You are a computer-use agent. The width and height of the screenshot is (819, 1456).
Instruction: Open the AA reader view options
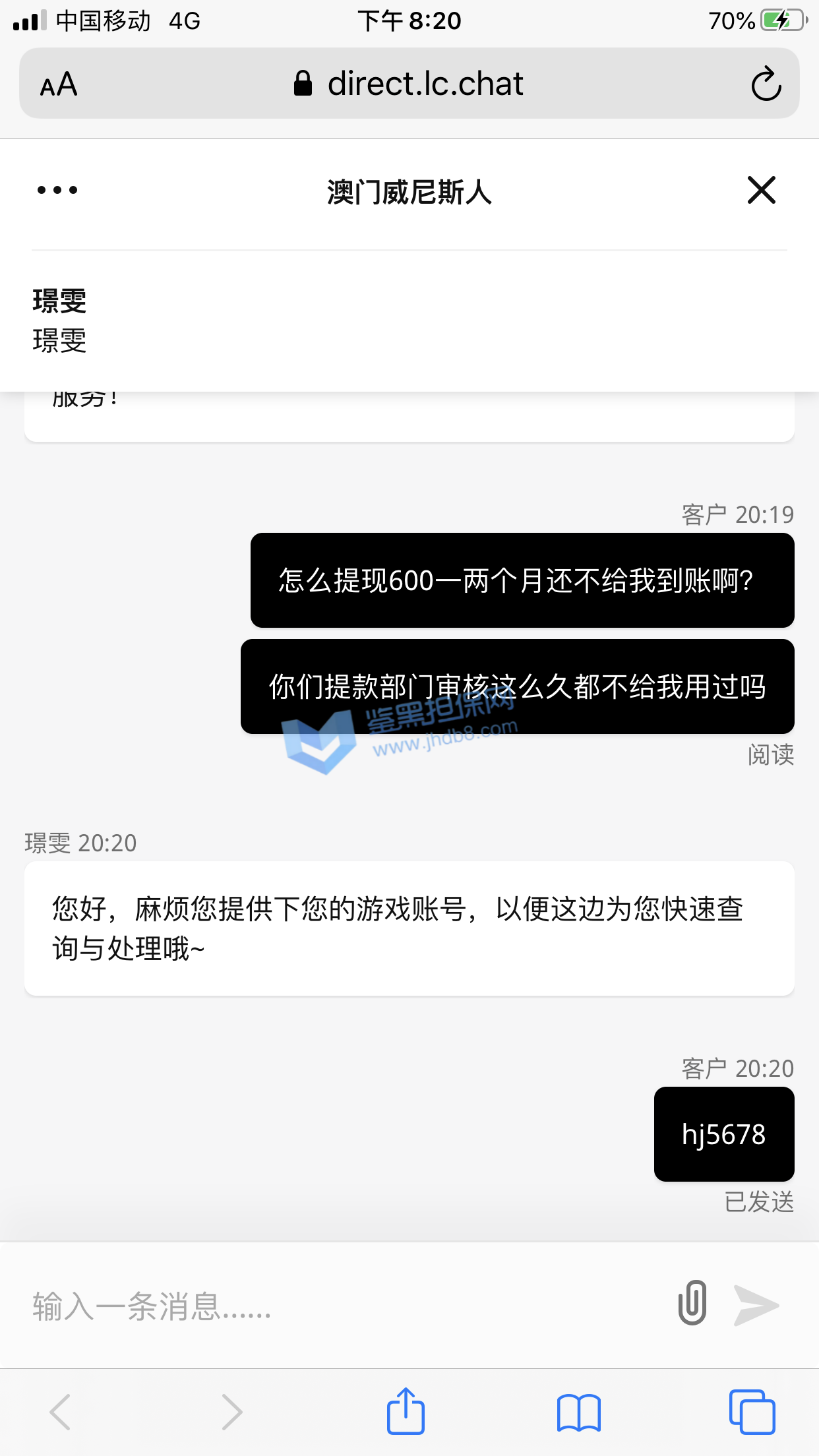[59, 84]
